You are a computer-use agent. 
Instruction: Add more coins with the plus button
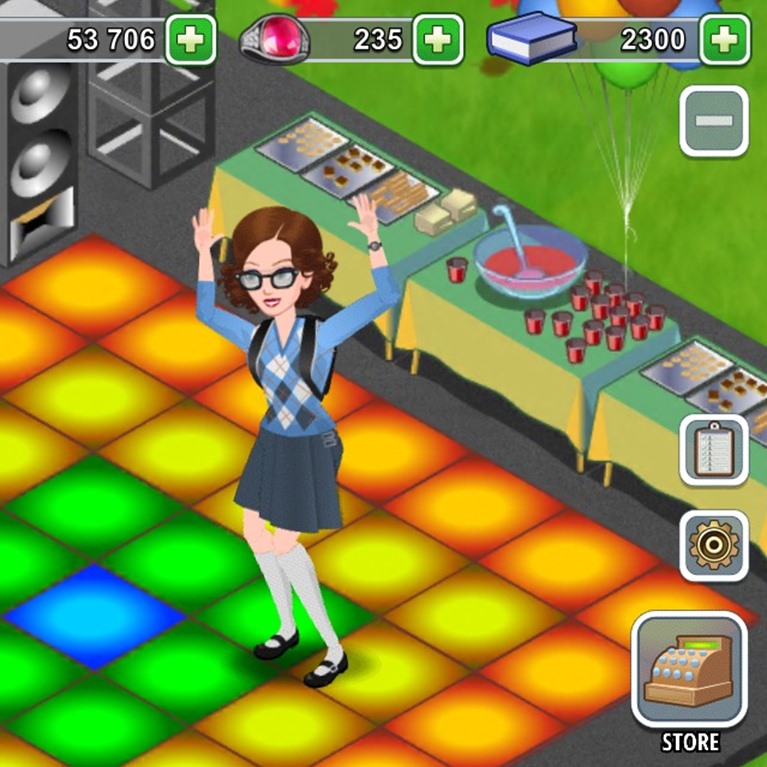(190, 40)
